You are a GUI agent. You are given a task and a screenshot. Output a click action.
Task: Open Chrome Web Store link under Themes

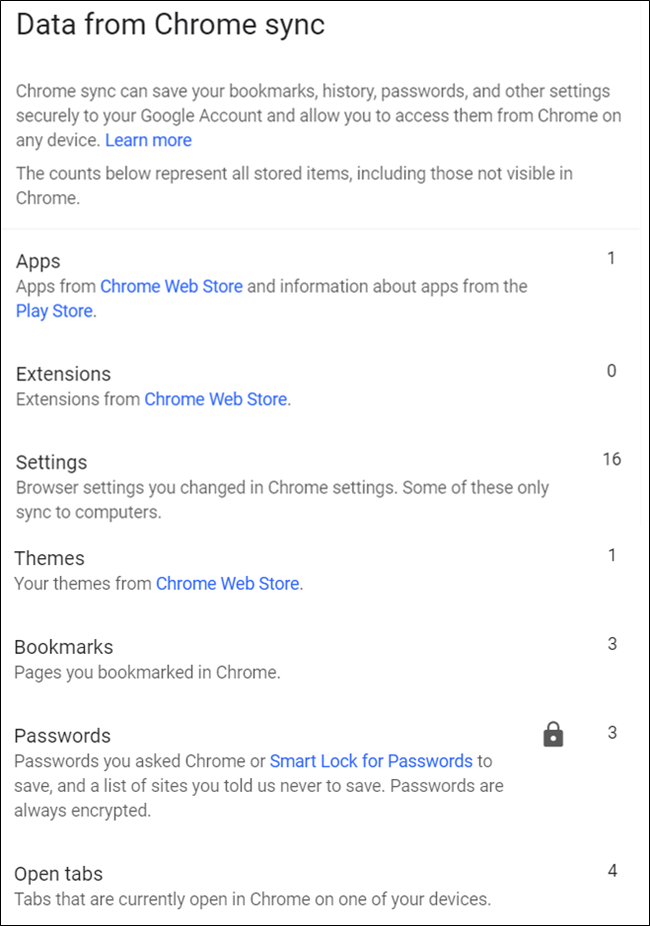[228, 583]
